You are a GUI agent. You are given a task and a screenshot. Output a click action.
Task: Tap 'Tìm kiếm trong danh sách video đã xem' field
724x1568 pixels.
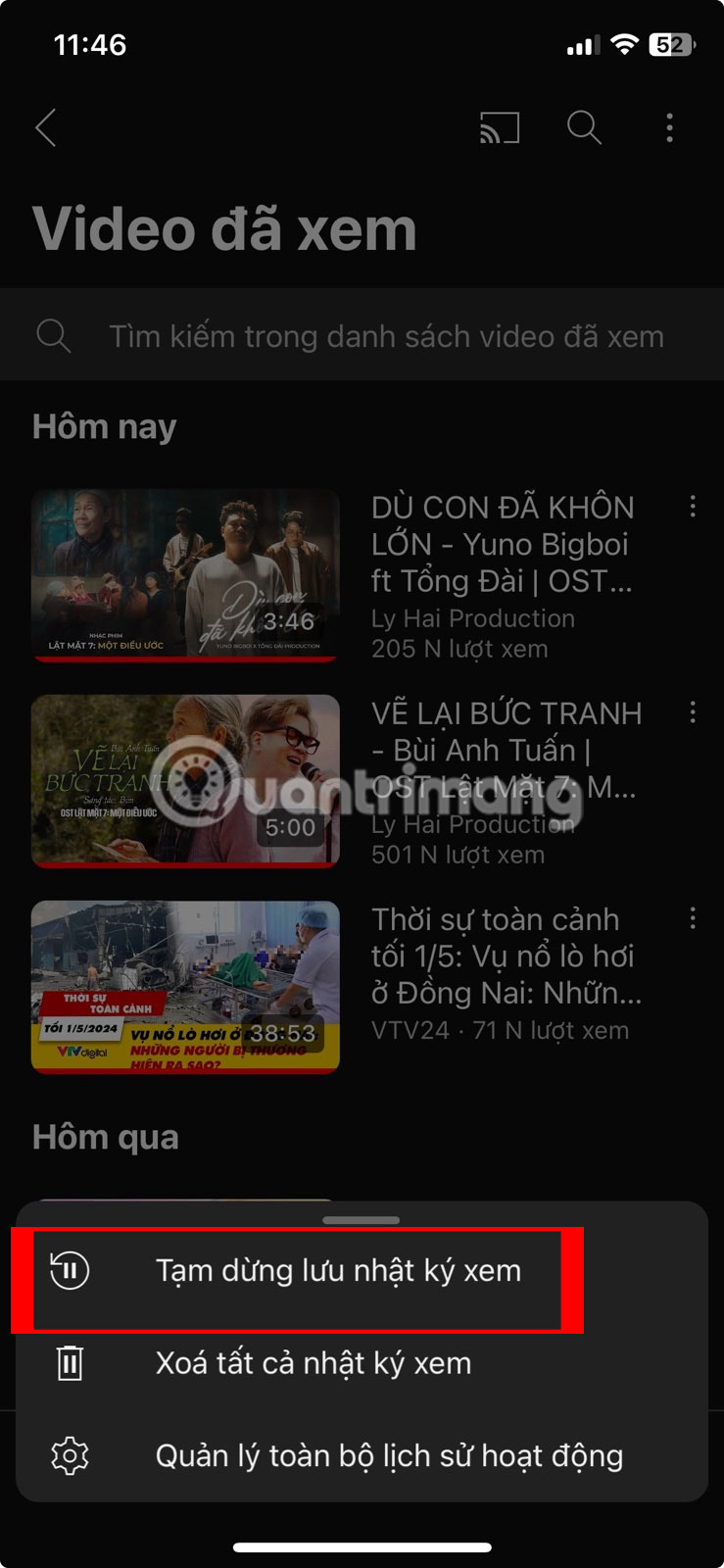coord(385,336)
